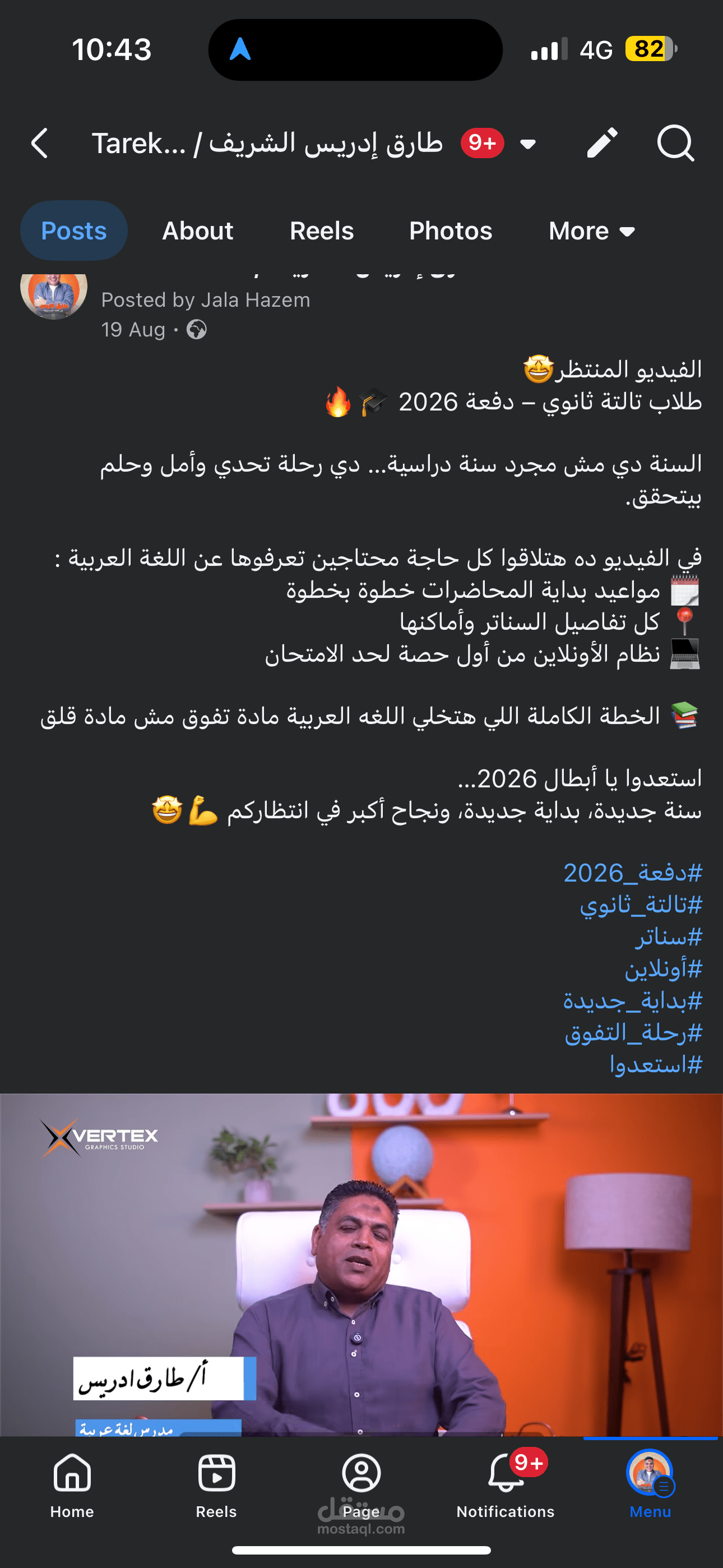Image resolution: width=723 pixels, height=1568 pixels.
Task: Open the page switcher dropdown arrow
Action: point(527,144)
